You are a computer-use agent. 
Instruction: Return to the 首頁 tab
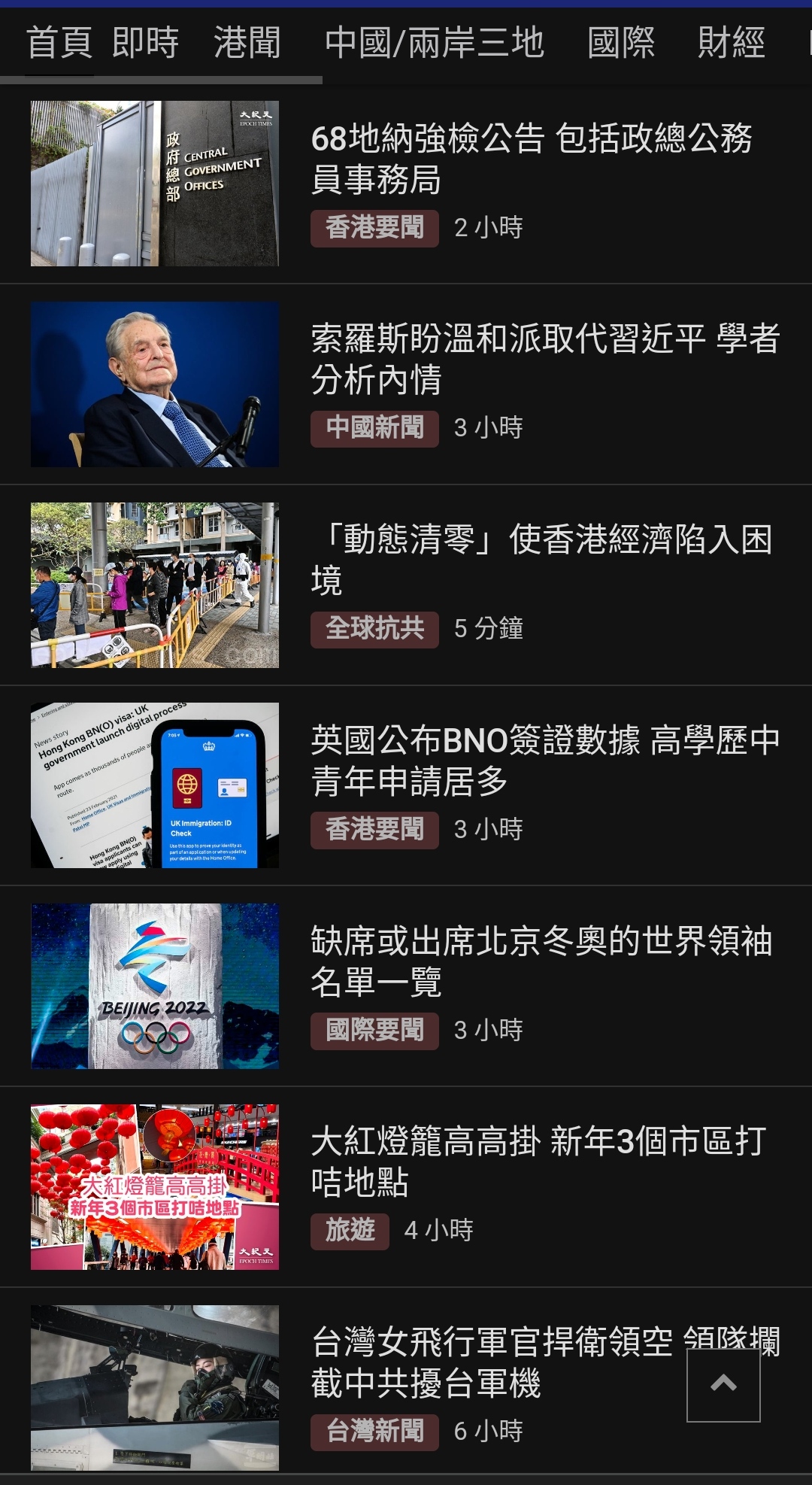(x=59, y=42)
